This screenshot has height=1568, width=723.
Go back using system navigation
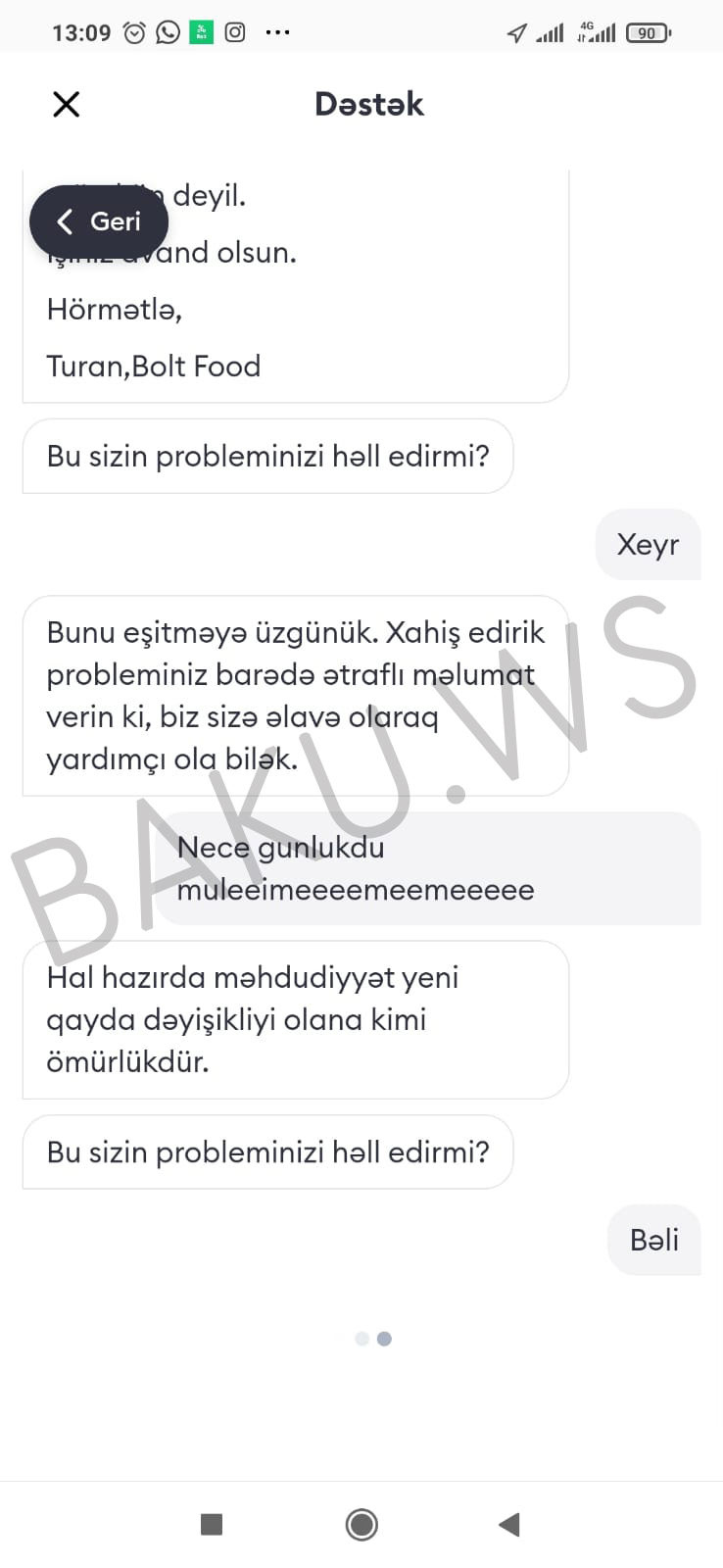[508, 1524]
